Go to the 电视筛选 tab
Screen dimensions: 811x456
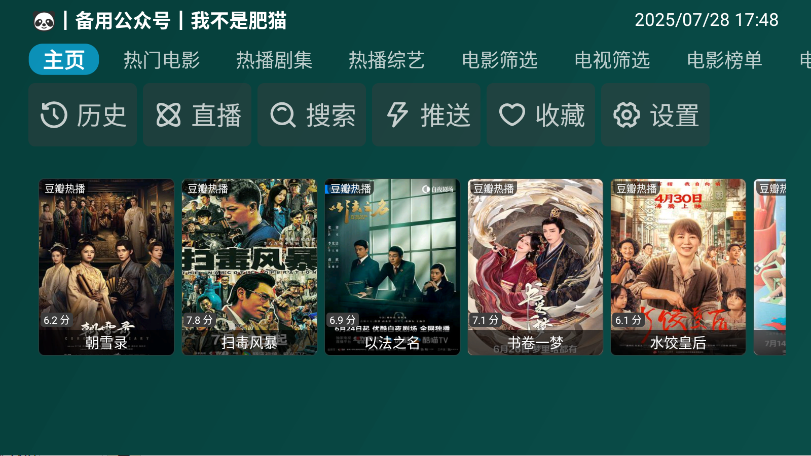pos(612,60)
